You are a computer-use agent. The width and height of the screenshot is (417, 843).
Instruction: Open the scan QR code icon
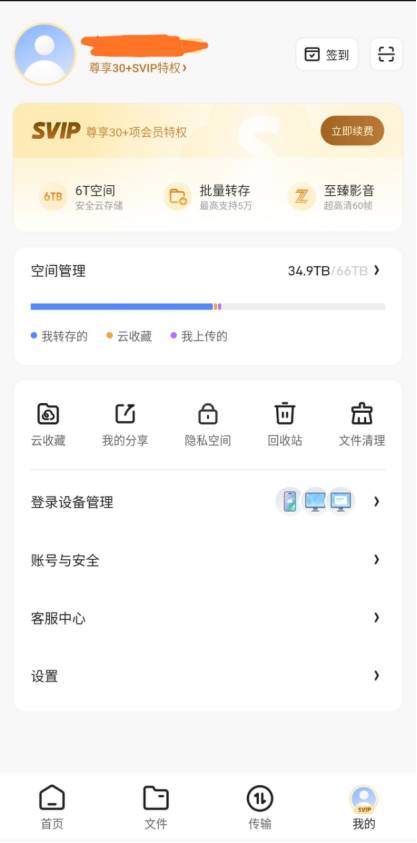pyautogui.click(x=386, y=54)
